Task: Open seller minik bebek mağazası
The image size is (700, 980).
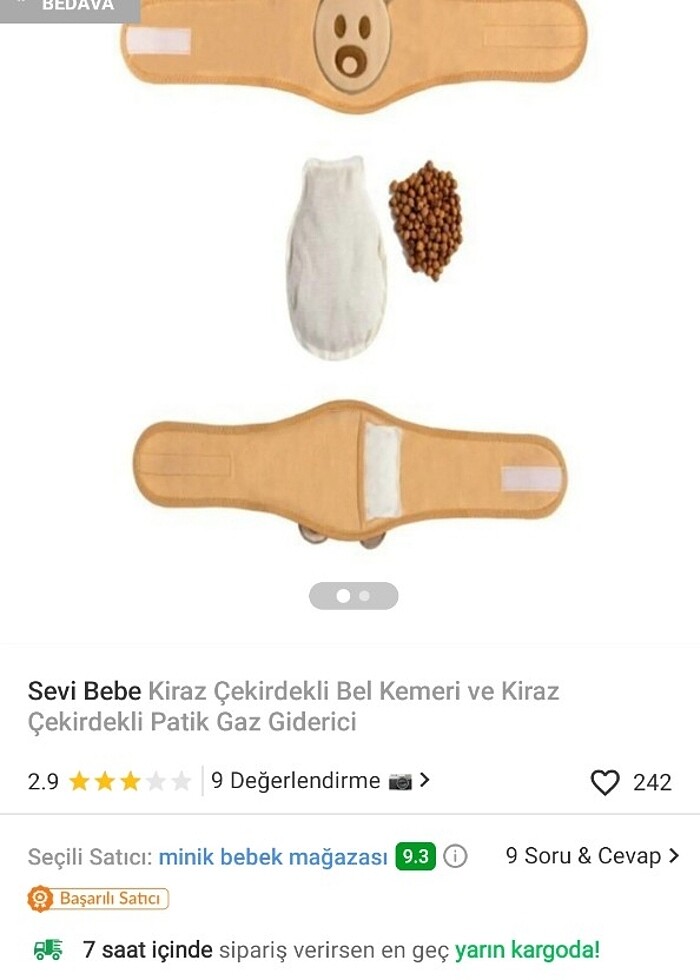Action: point(272,857)
